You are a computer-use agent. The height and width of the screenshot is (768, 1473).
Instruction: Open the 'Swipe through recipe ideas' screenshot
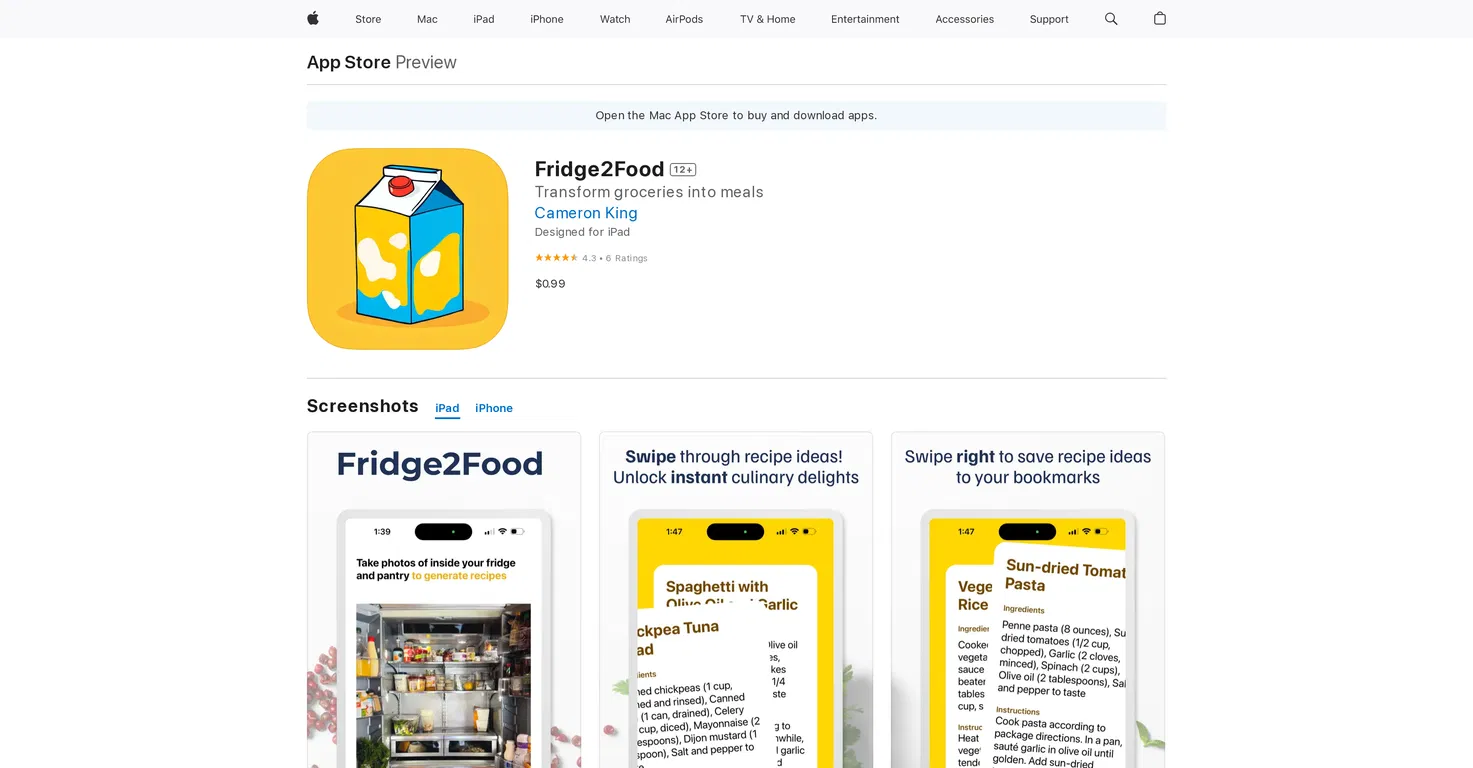736,600
